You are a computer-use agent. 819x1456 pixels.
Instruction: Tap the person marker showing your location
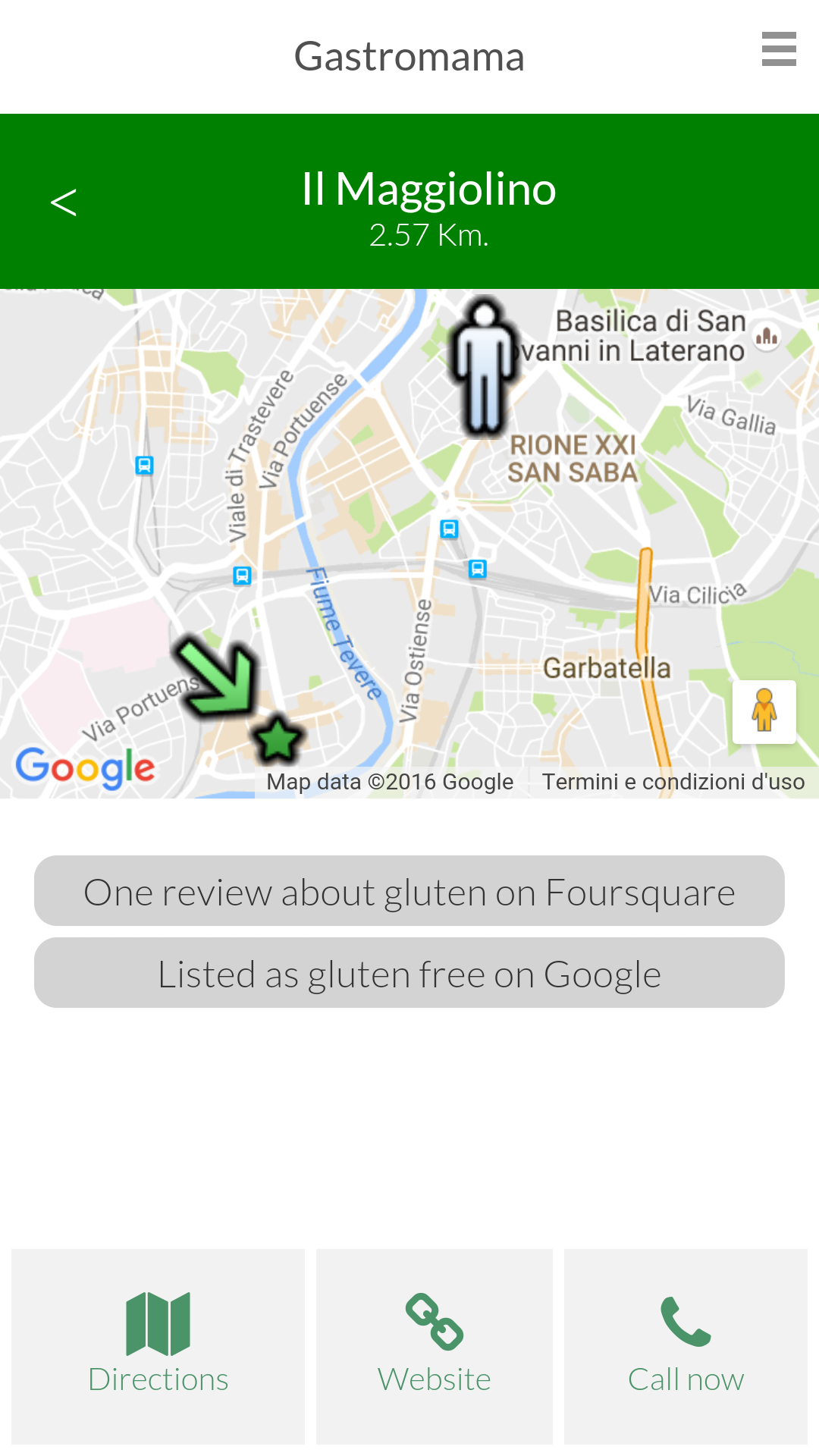[x=483, y=364]
